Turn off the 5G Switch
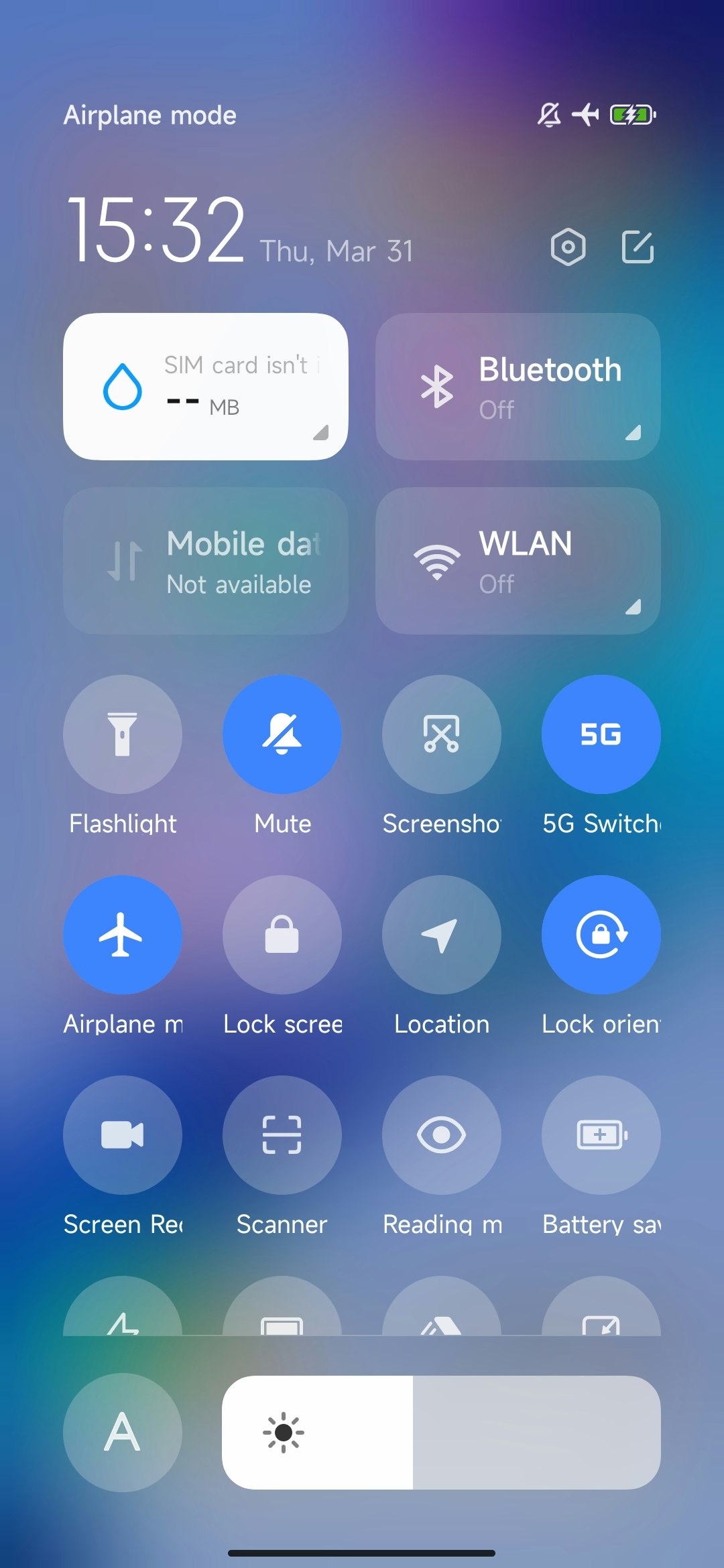The height and width of the screenshot is (1568, 724). 601,735
